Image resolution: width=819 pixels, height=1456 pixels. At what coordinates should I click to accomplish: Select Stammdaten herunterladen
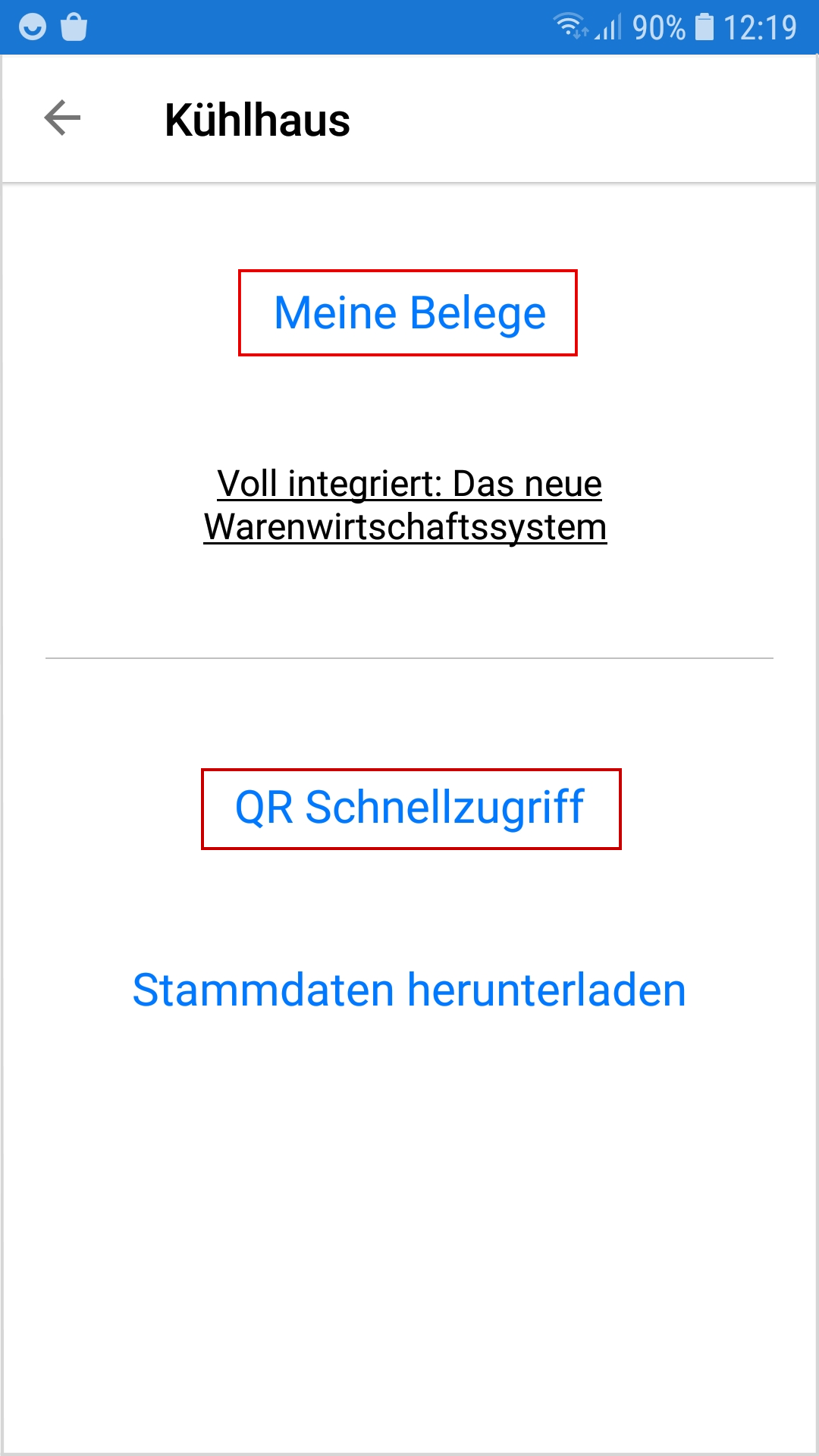click(x=409, y=990)
